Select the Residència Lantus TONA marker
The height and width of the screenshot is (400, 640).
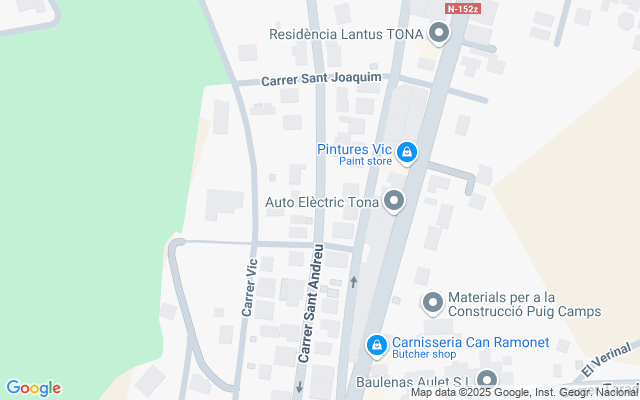pyautogui.click(x=437, y=33)
